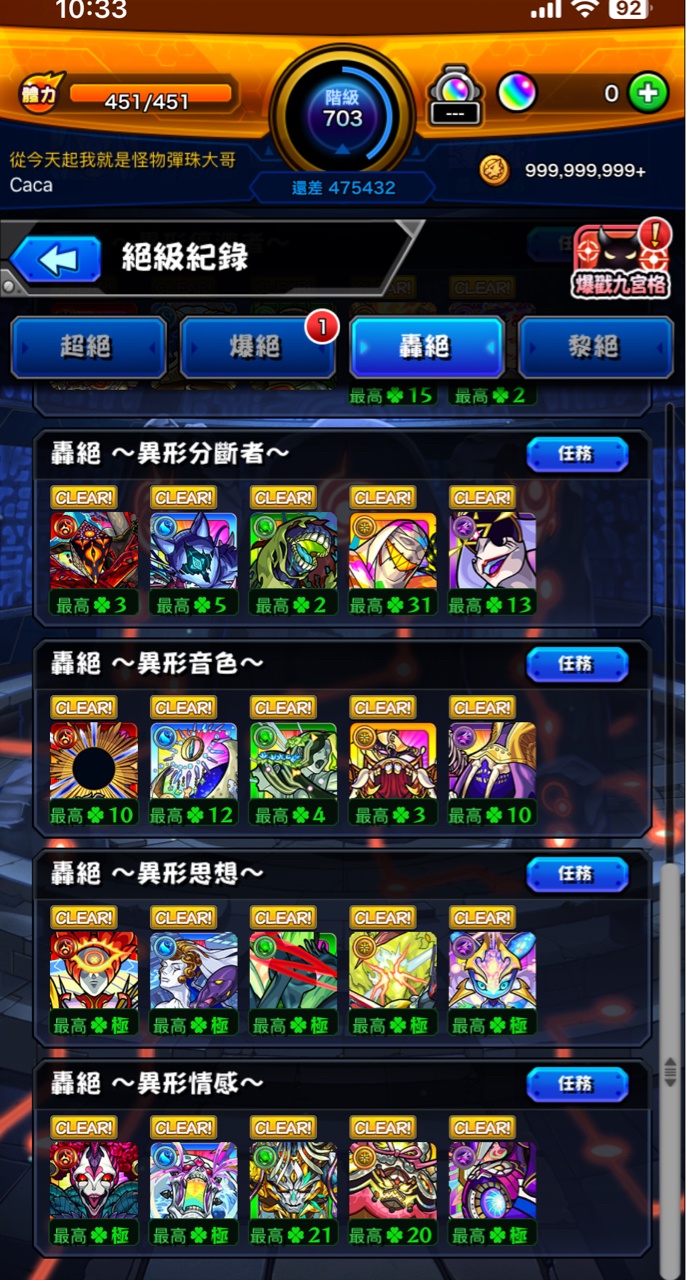Select the 異形音色 monster with 最高 12
This screenshot has height=1280, width=686.
point(193,760)
